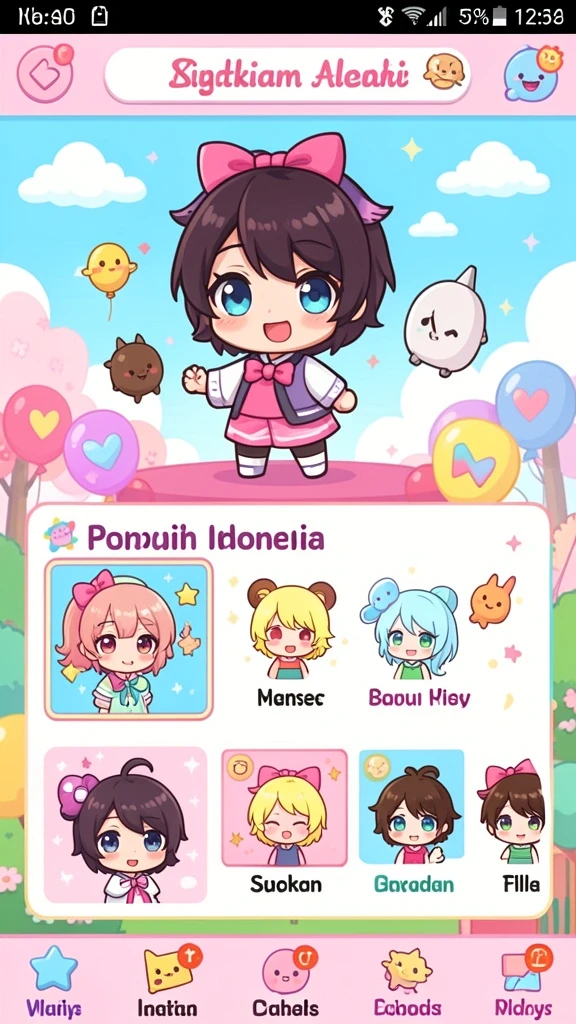The width and height of the screenshot is (576, 1024).
Task: Select the dark-haired character with purple bow
Action: point(125,825)
